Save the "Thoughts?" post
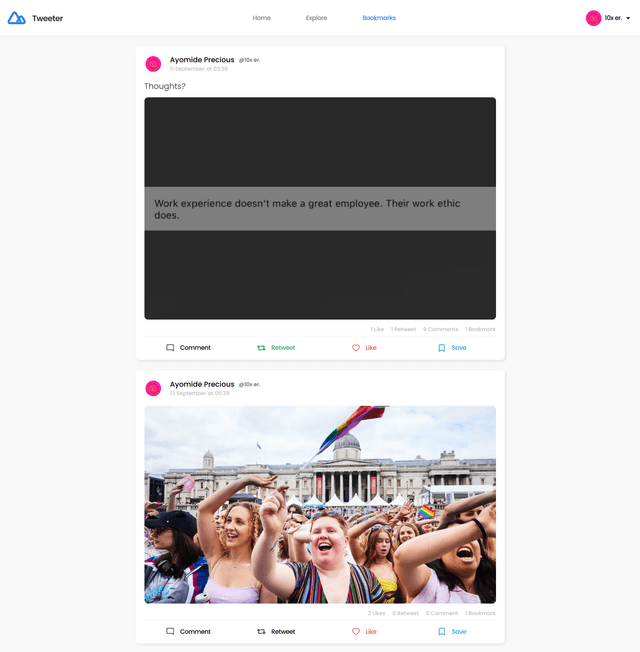 tap(452, 348)
